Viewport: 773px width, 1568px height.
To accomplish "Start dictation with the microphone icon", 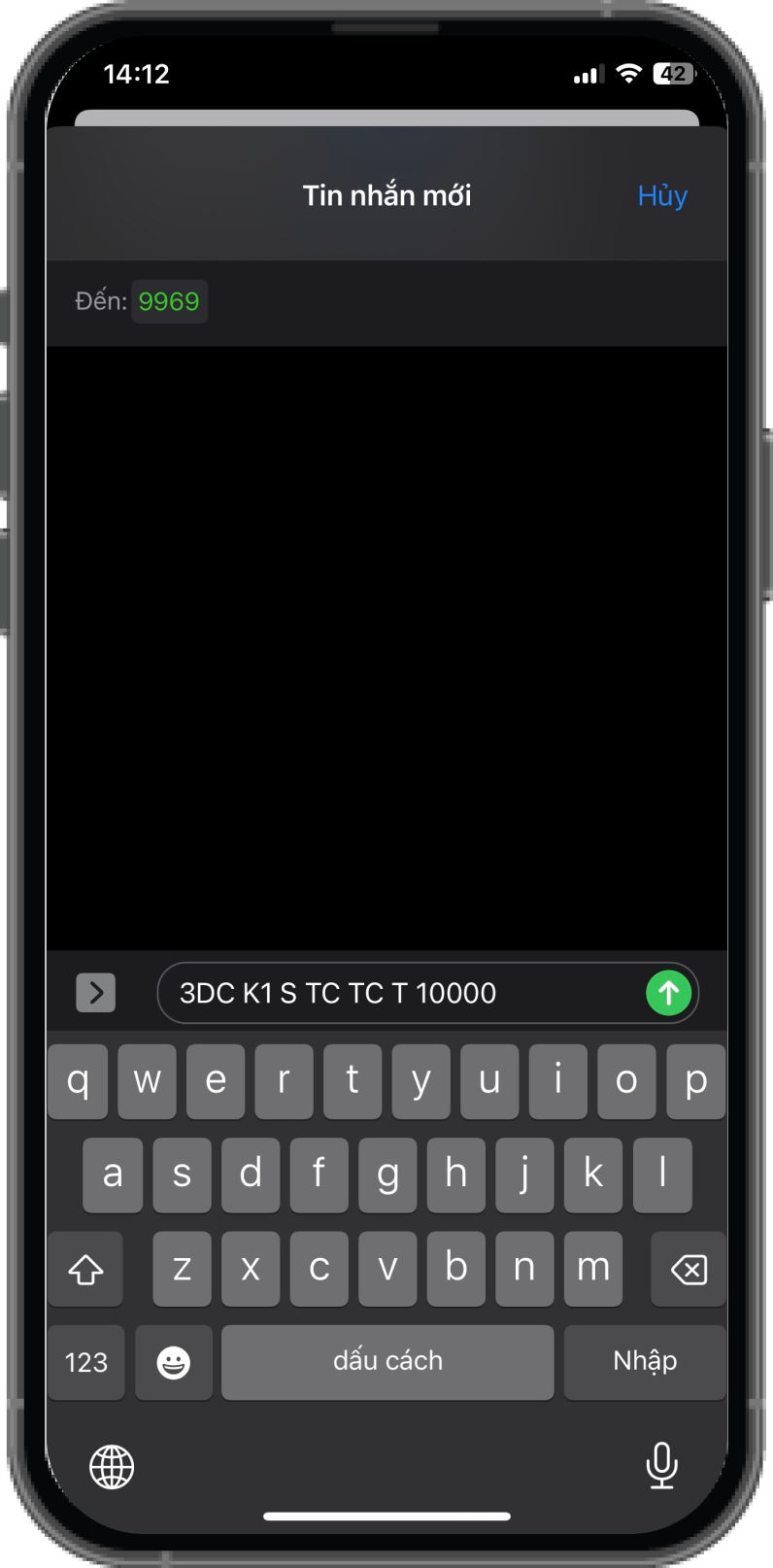I will [x=661, y=1465].
